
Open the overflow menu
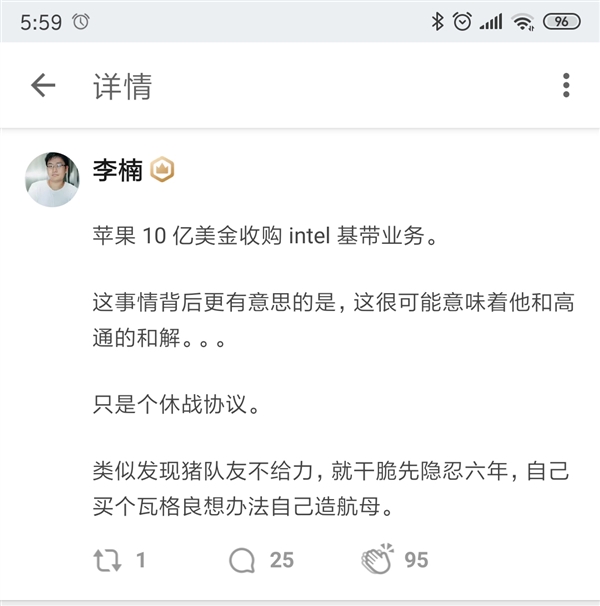(x=566, y=86)
